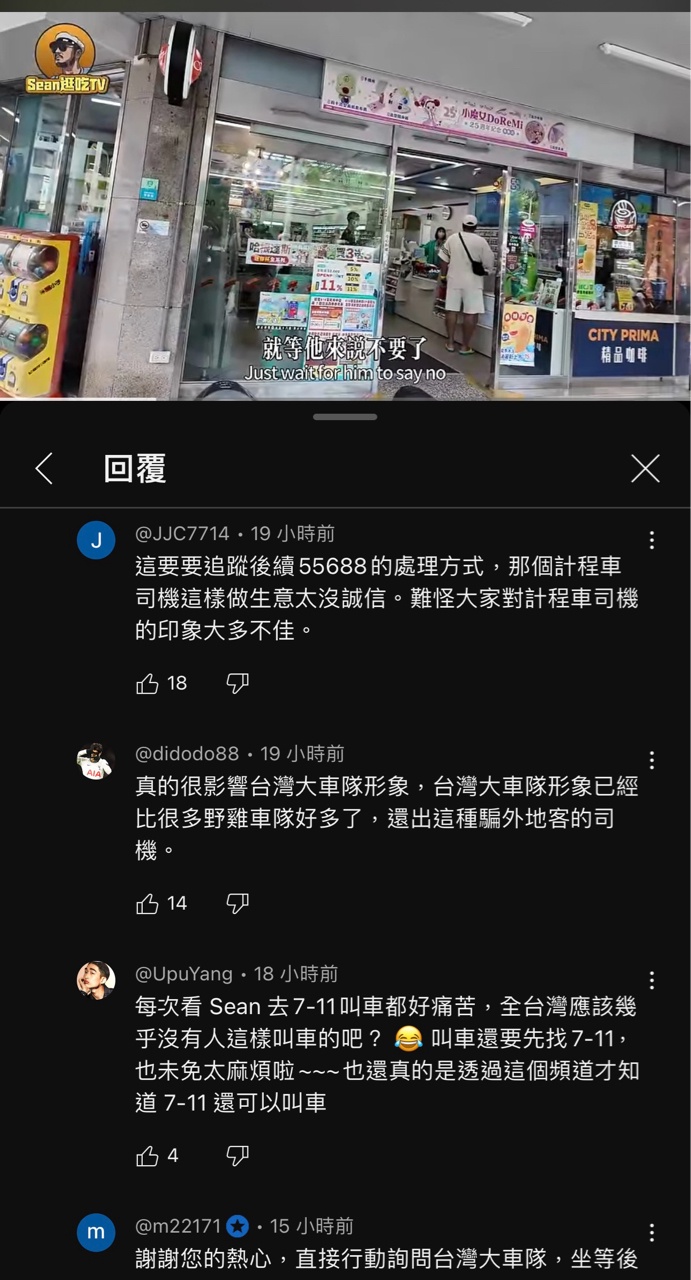The width and height of the screenshot is (691, 1280).
Task: Like the comment by @didodo88
Action: coord(148,904)
